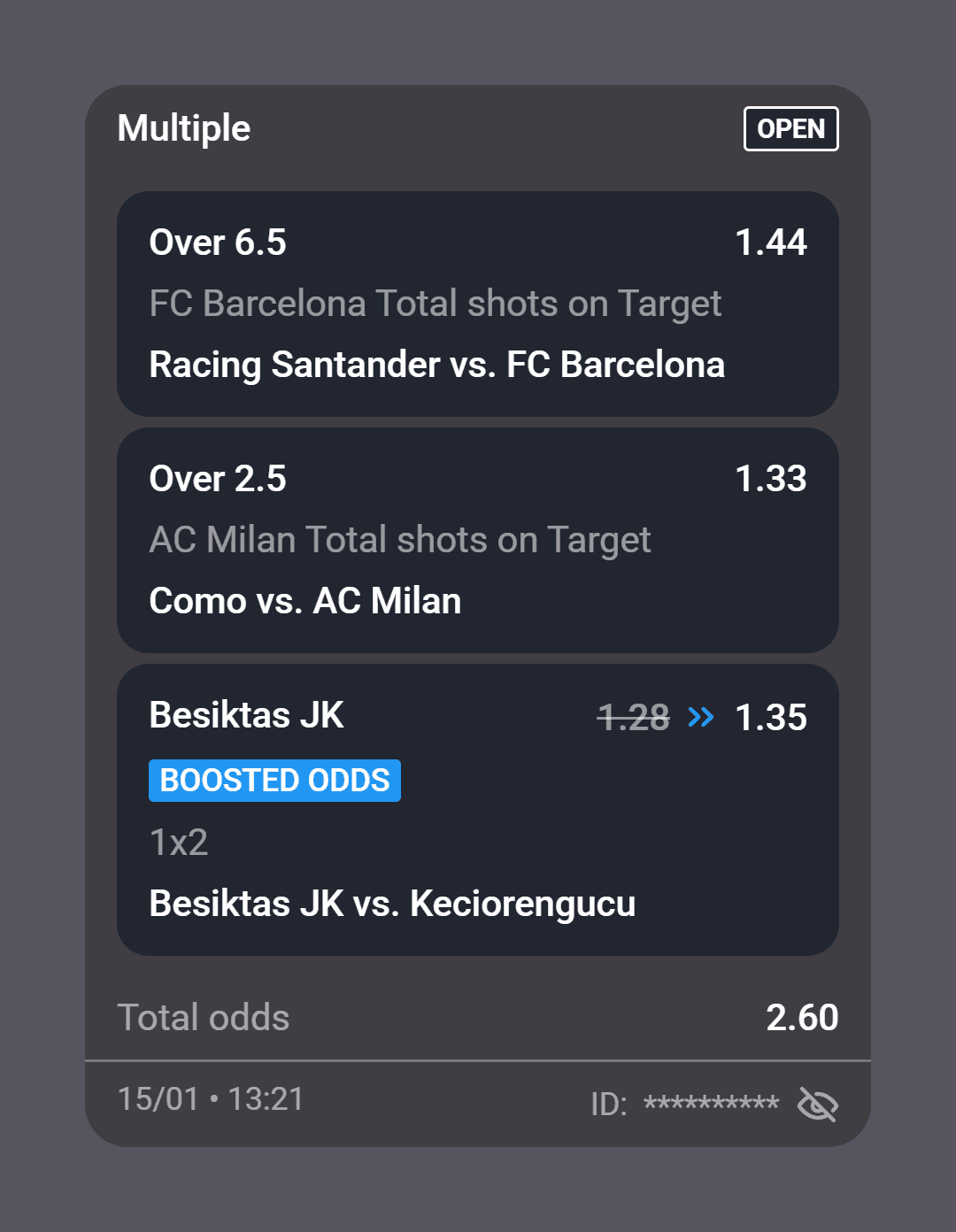Click the Total odds 2.60 value
Viewport: 956px width, 1232px height.
pyautogui.click(x=802, y=1018)
